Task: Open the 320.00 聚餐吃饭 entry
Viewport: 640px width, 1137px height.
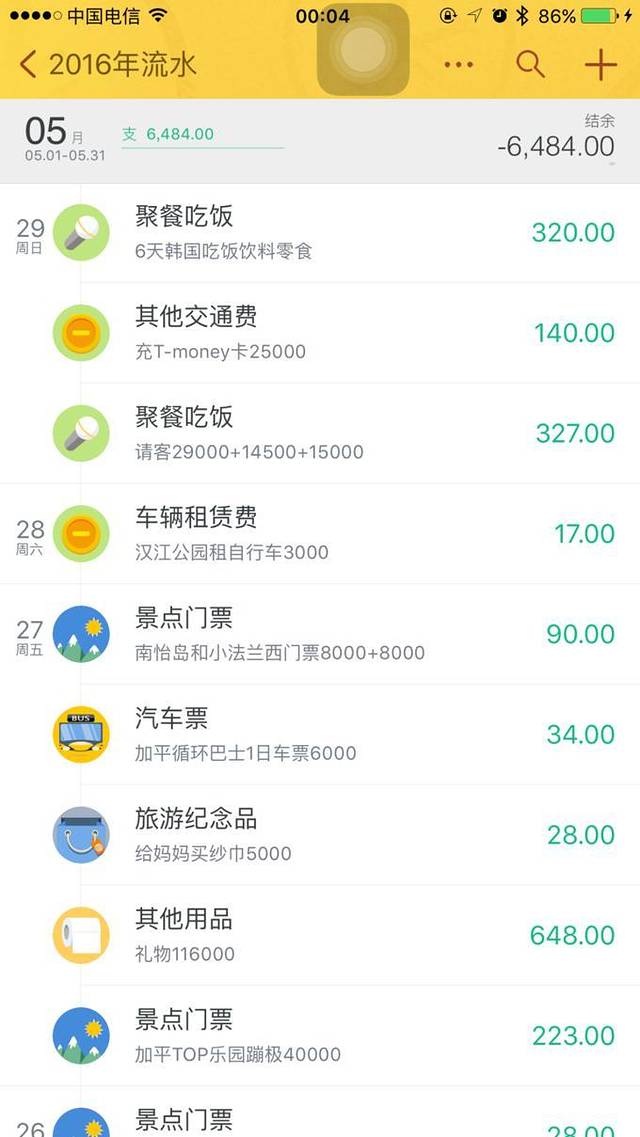Action: coord(340,233)
